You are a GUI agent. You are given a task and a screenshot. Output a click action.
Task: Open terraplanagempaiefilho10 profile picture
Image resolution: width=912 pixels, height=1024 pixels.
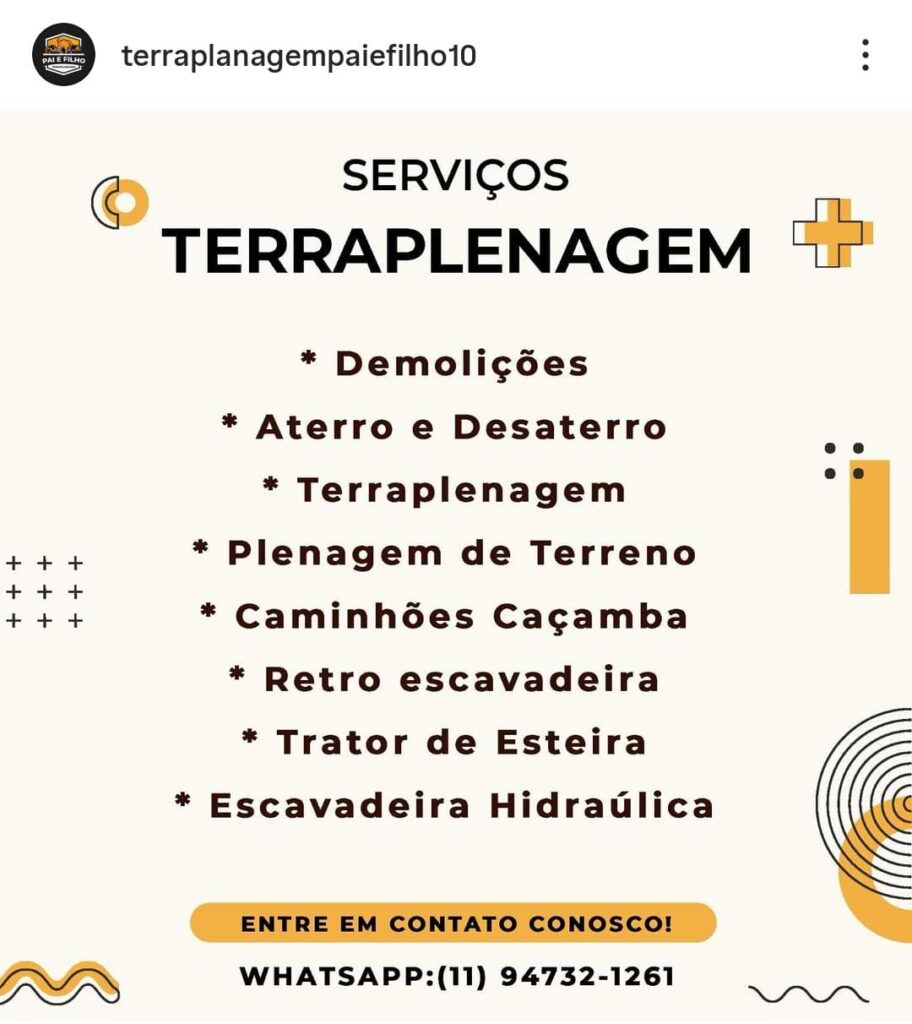pyautogui.click(x=64, y=55)
